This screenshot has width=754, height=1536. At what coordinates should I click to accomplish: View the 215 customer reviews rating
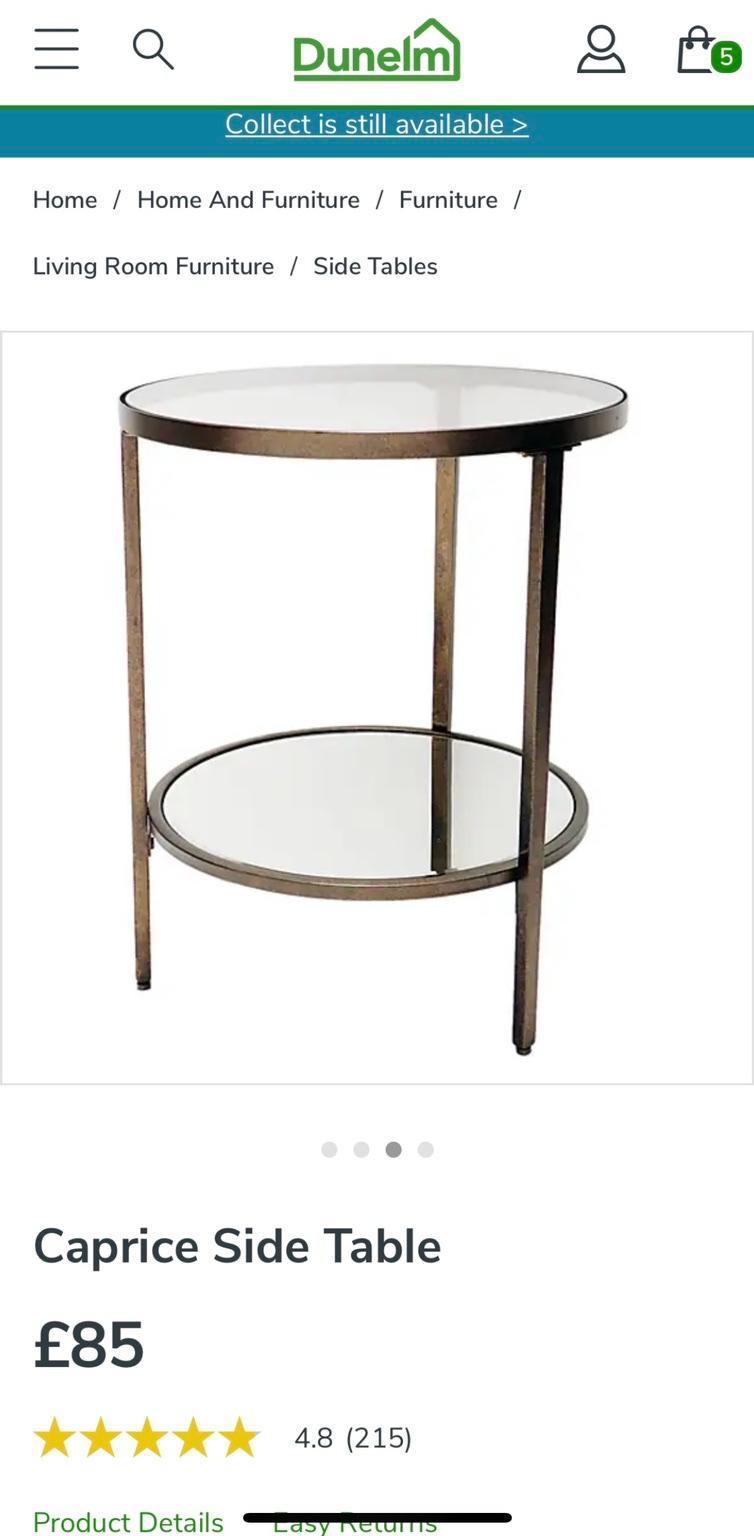352,1438
